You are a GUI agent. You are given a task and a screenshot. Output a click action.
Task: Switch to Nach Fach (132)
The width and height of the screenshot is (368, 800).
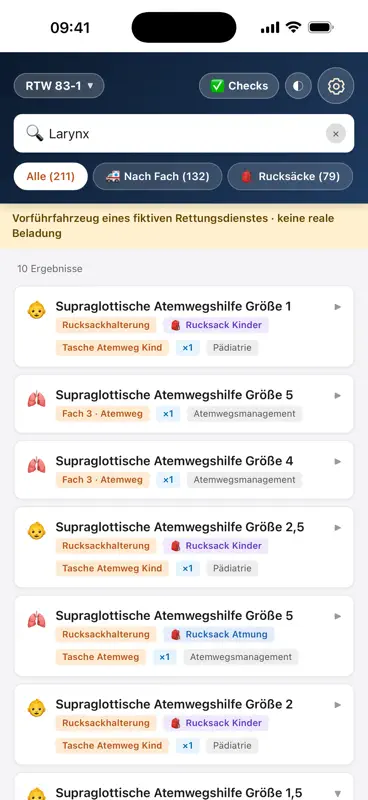point(158,177)
